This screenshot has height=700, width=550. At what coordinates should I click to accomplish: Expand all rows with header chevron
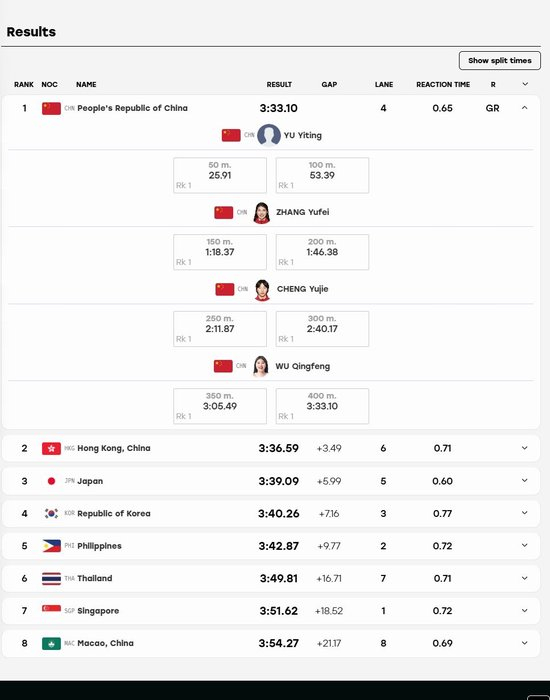[525, 84]
